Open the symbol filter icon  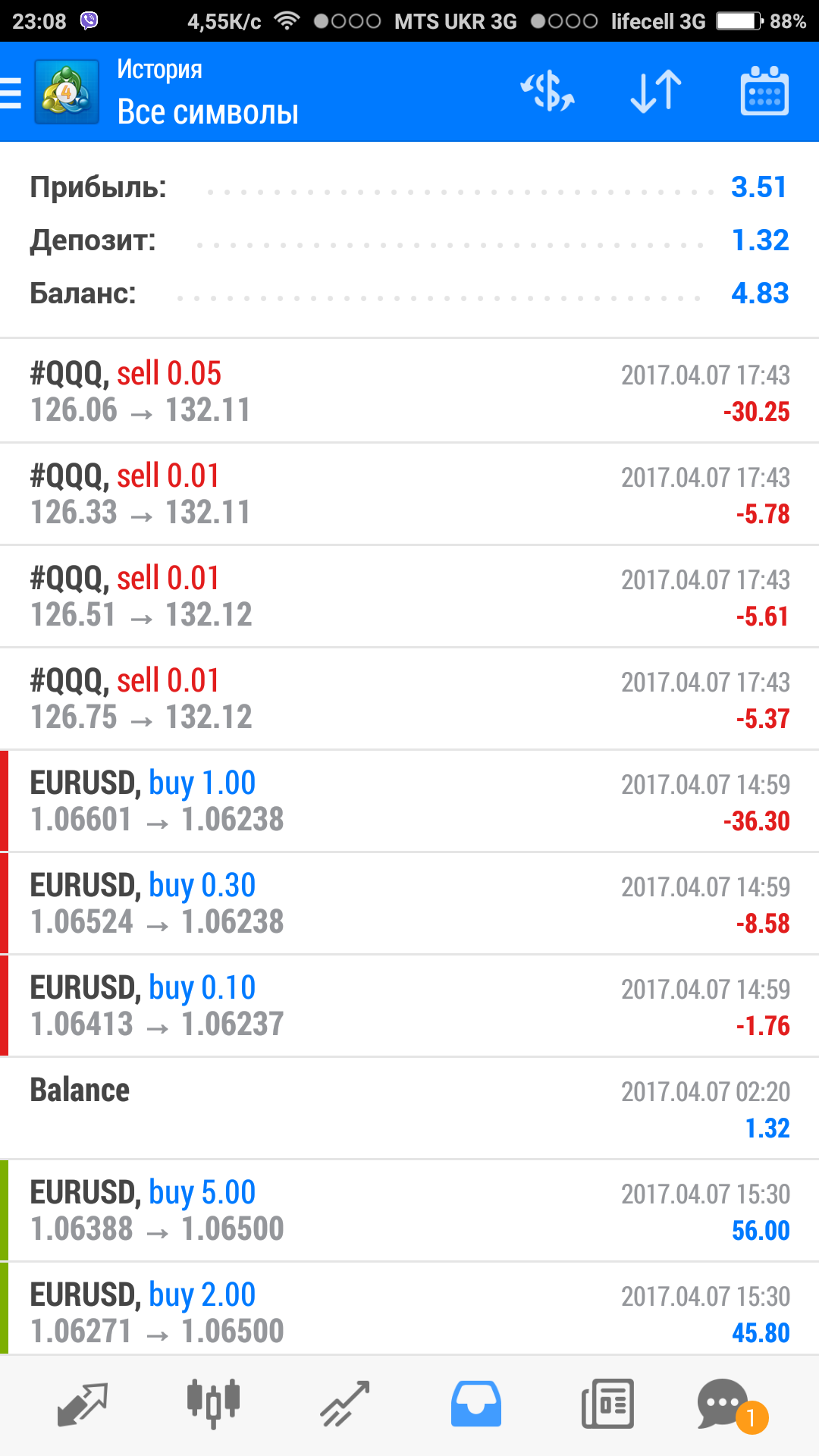click(547, 92)
